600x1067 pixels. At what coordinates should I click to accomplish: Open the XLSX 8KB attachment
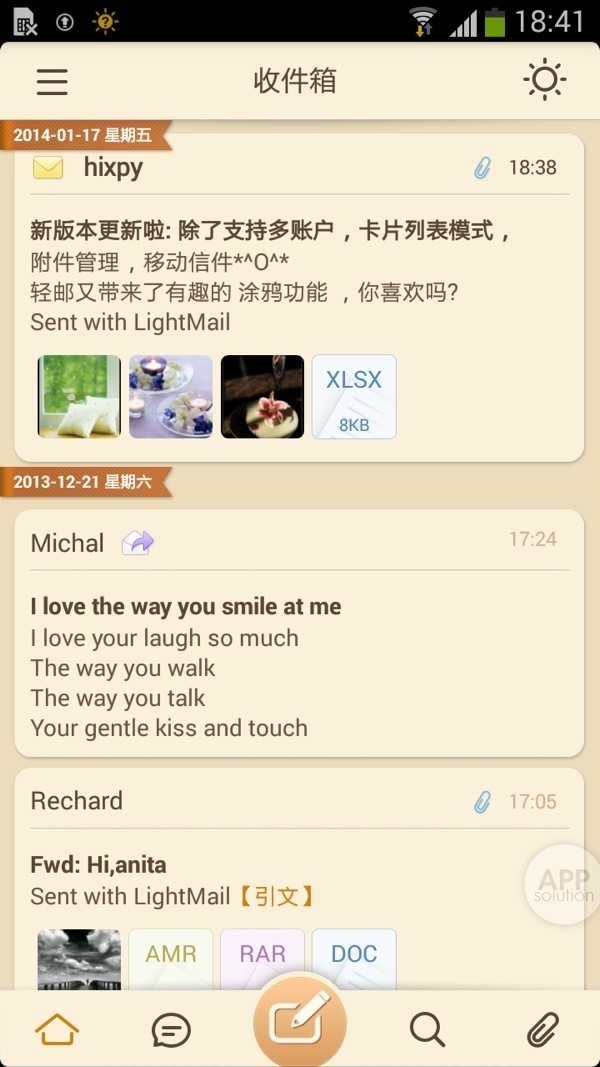click(354, 397)
